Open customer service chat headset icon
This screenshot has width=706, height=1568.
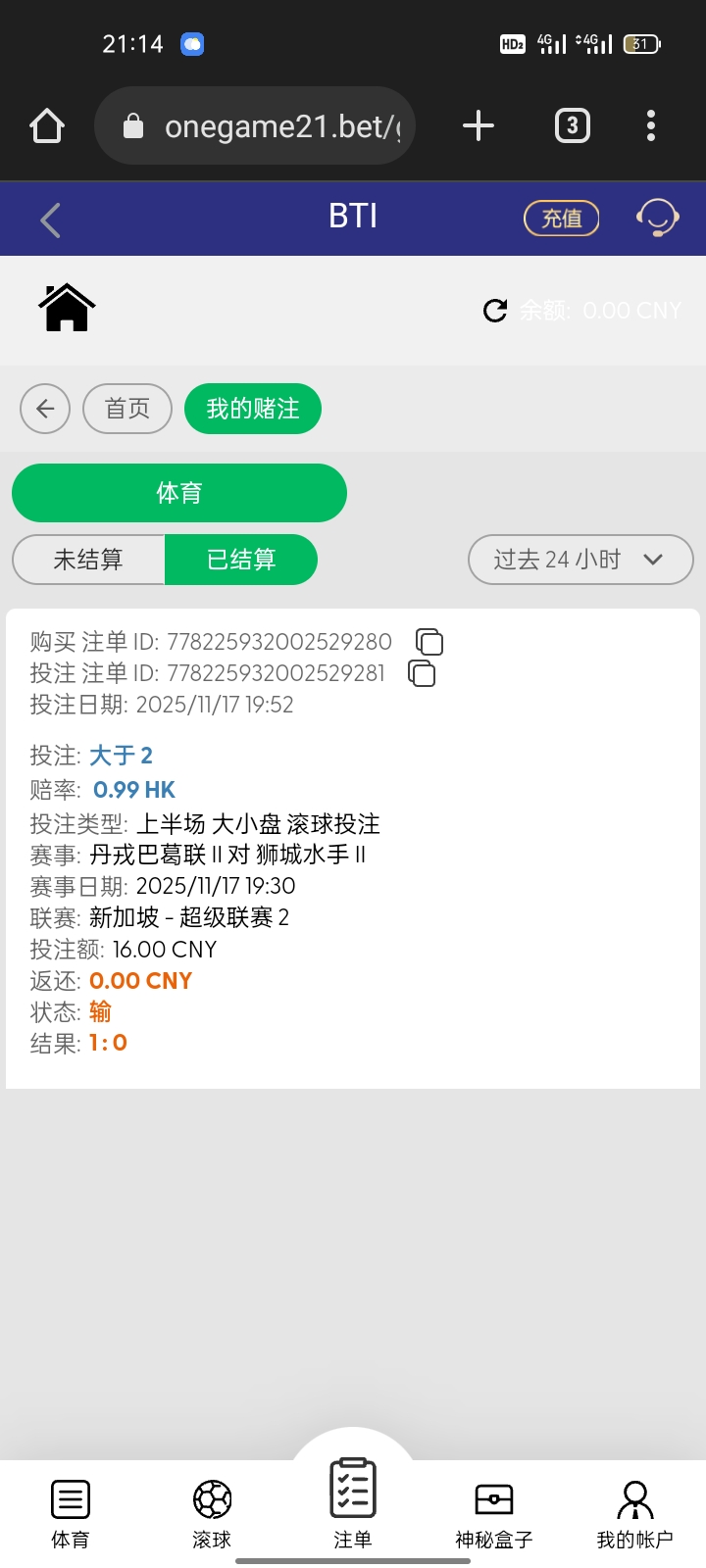click(658, 218)
